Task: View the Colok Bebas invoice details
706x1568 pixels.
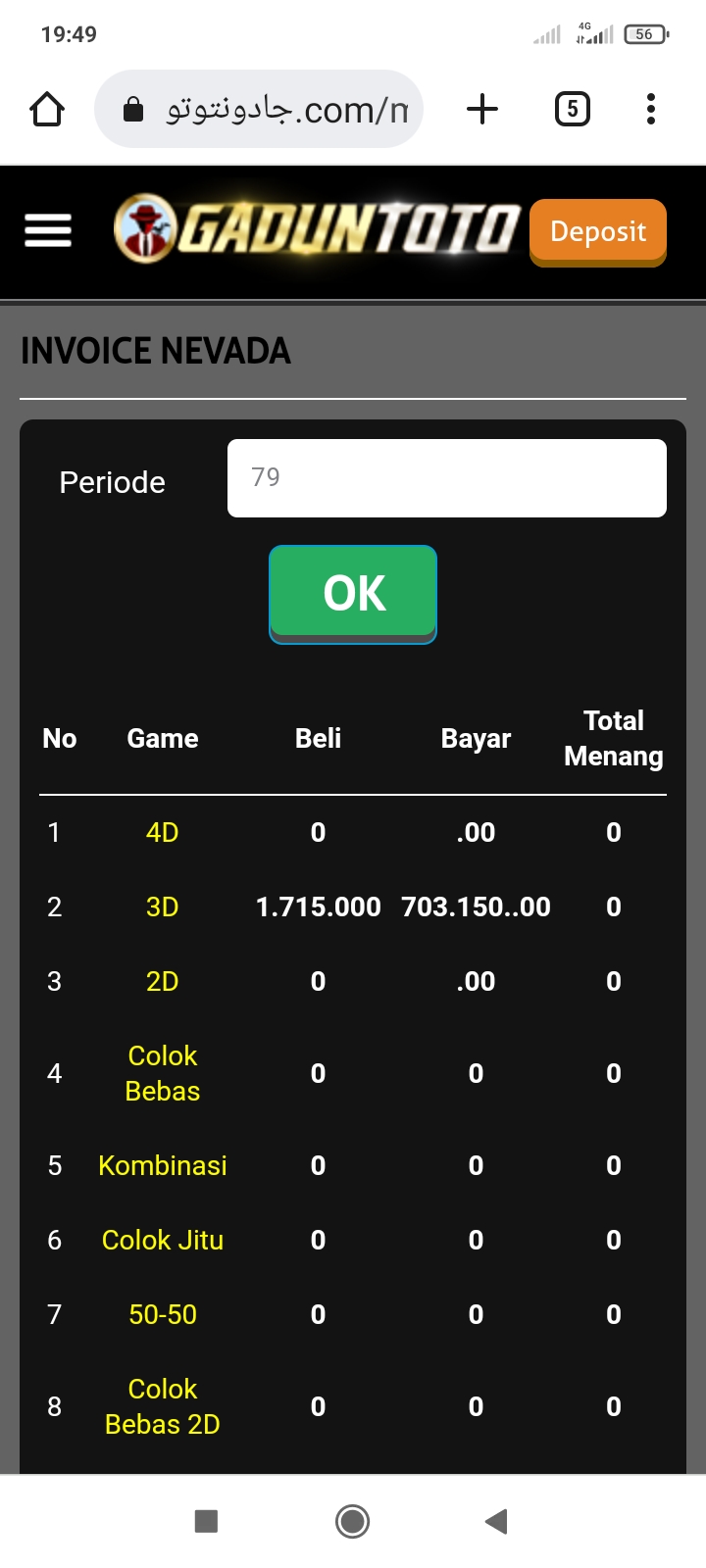Action: [x=162, y=1074]
